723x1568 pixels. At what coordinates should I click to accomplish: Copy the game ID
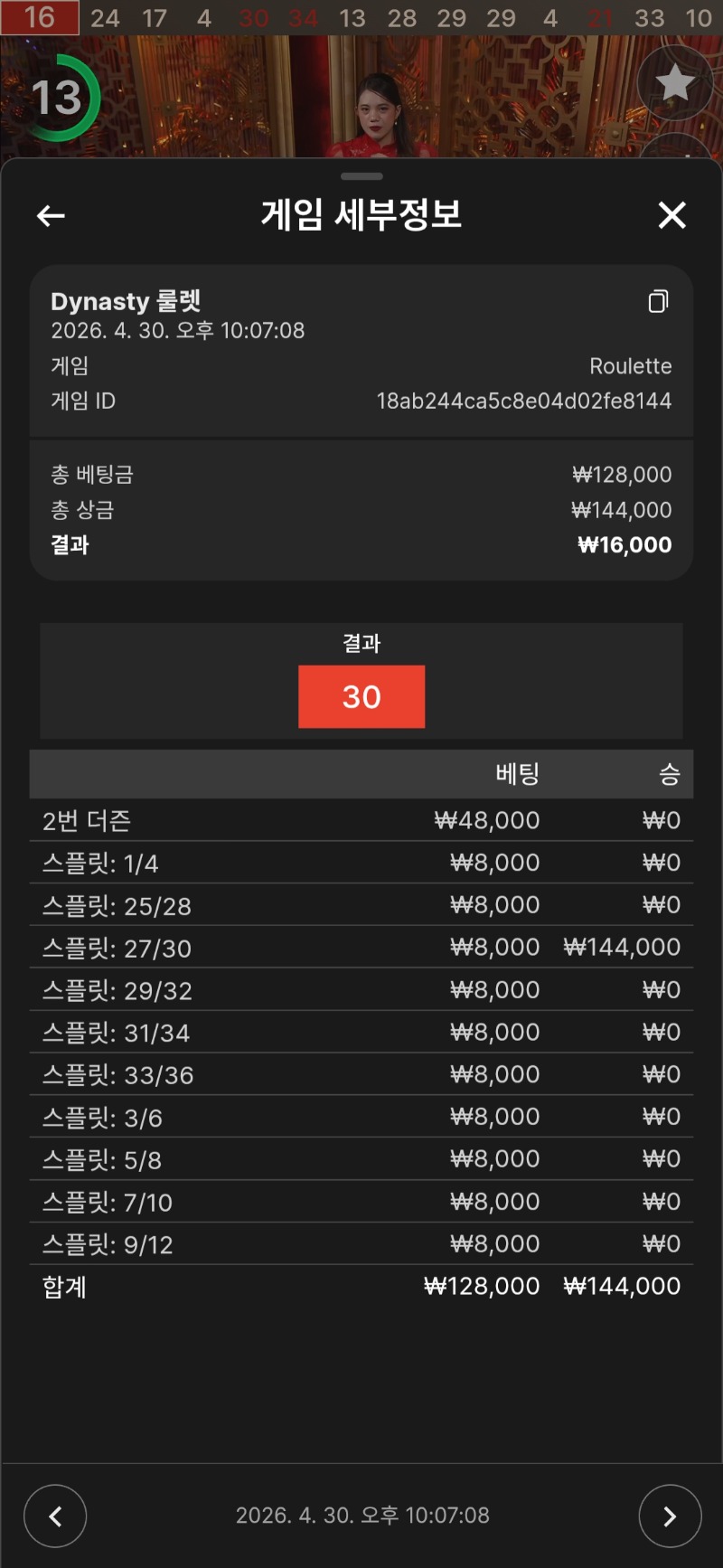(x=658, y=301)
